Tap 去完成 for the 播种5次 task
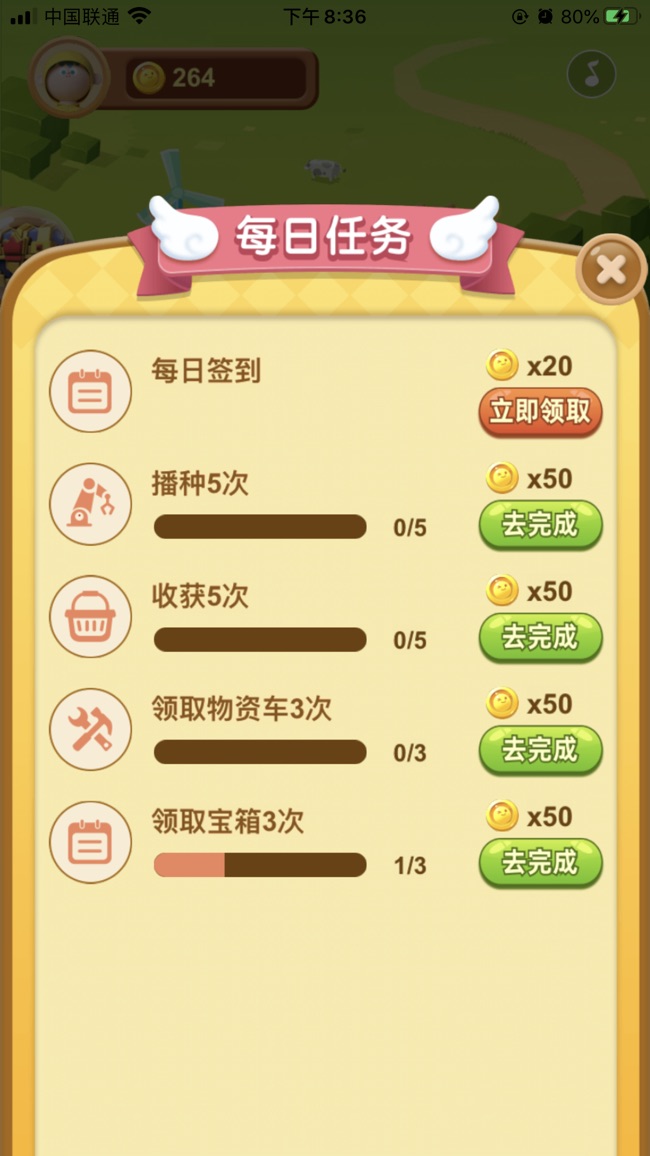Screen dimensions: 650x1156 (540, 524)
